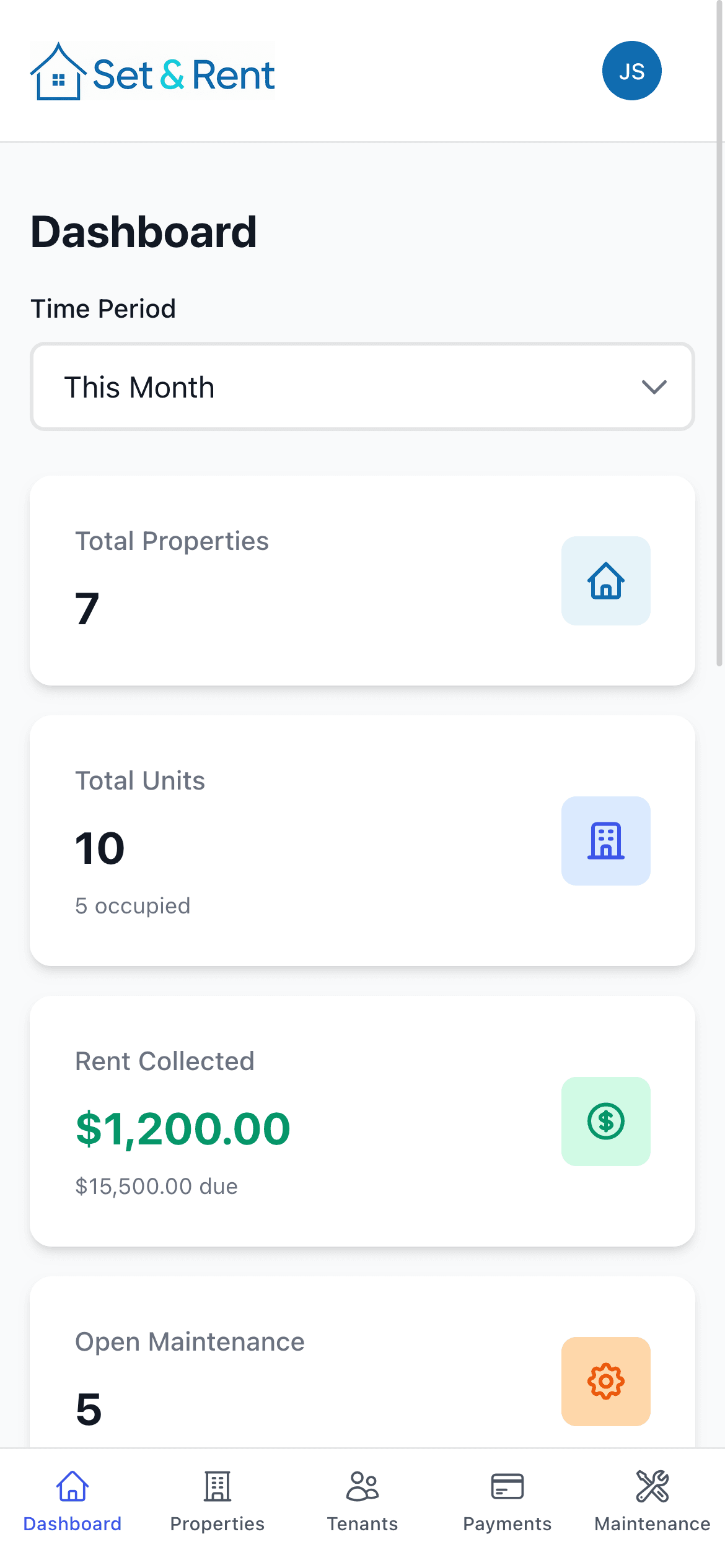Click the JS profile avatar
The image size is (725, 1568).
pyautogui.click(x=631, y=70)
